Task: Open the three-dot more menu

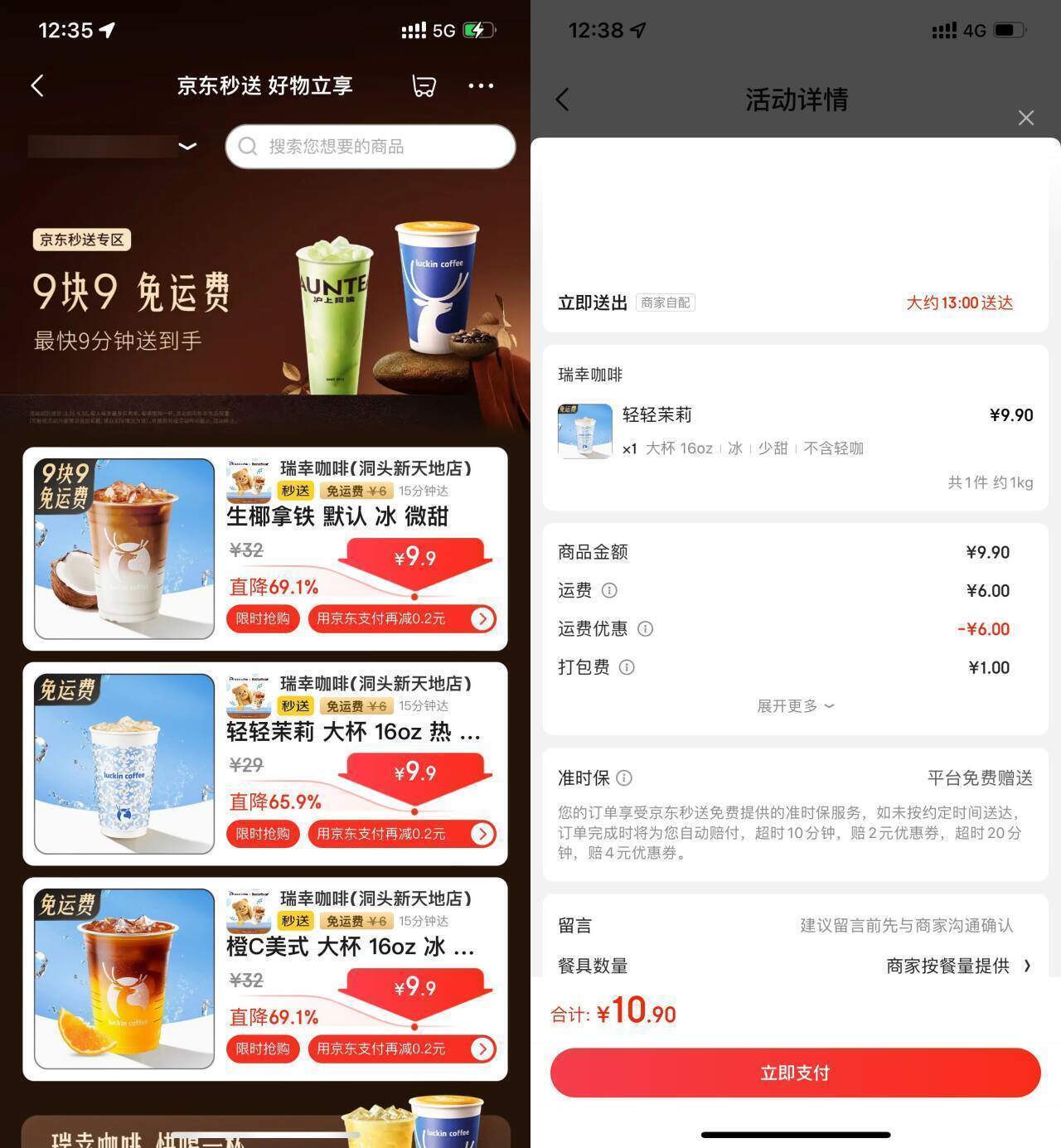Action: pos(481,85)
